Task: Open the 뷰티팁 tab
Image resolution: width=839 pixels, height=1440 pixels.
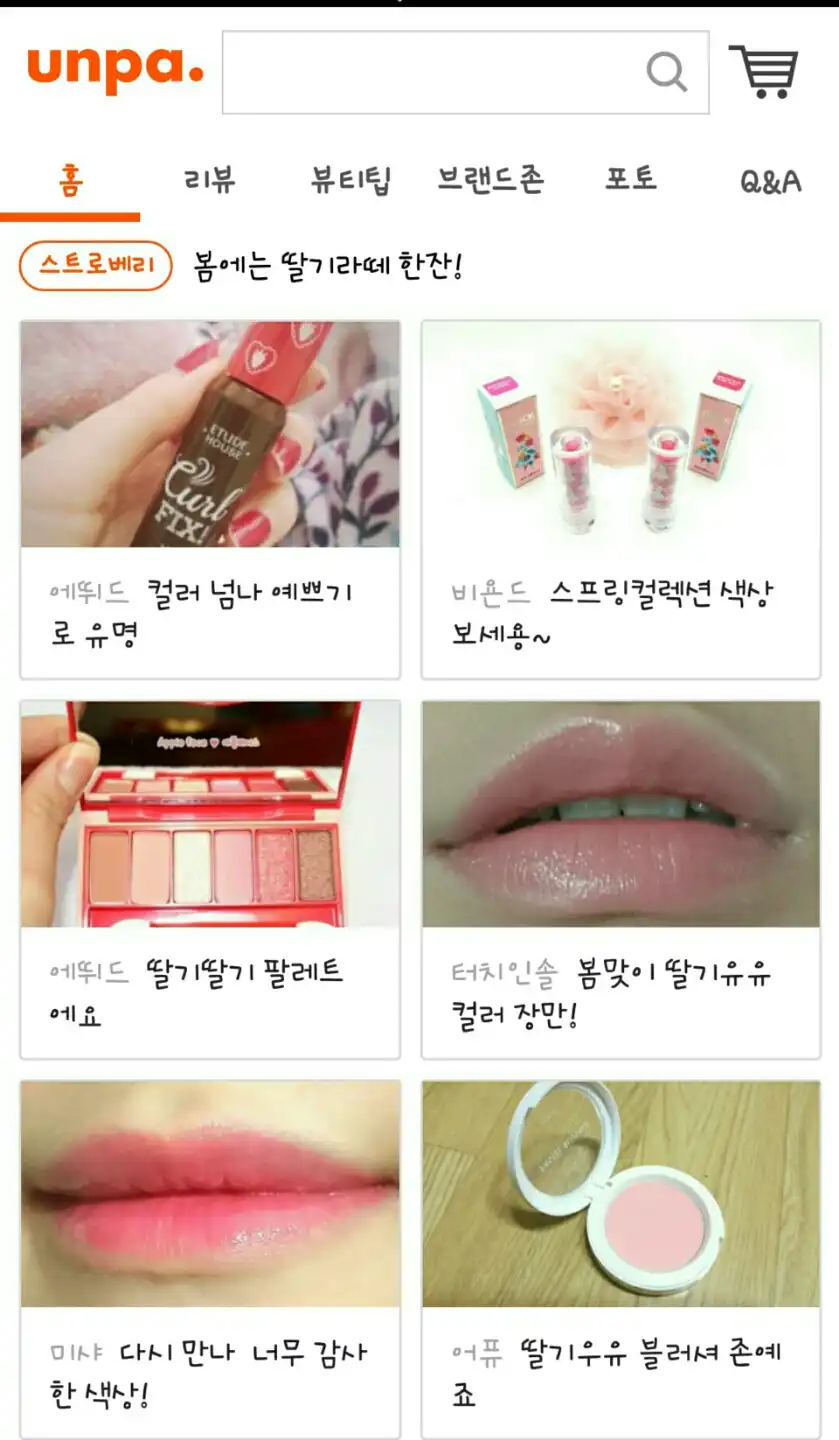Action: [350, 181]
